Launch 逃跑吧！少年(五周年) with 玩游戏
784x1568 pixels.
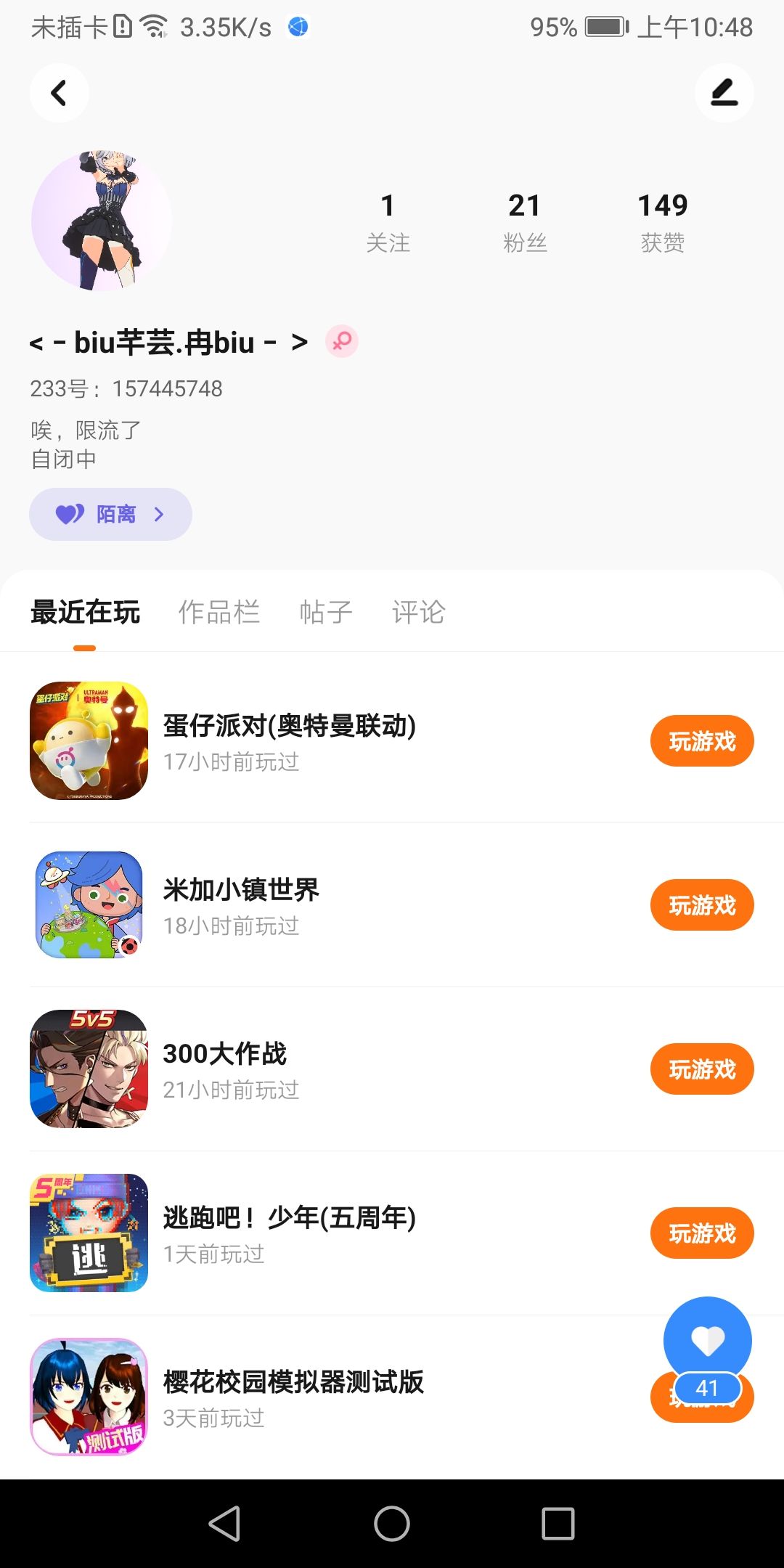[702, 1233]
